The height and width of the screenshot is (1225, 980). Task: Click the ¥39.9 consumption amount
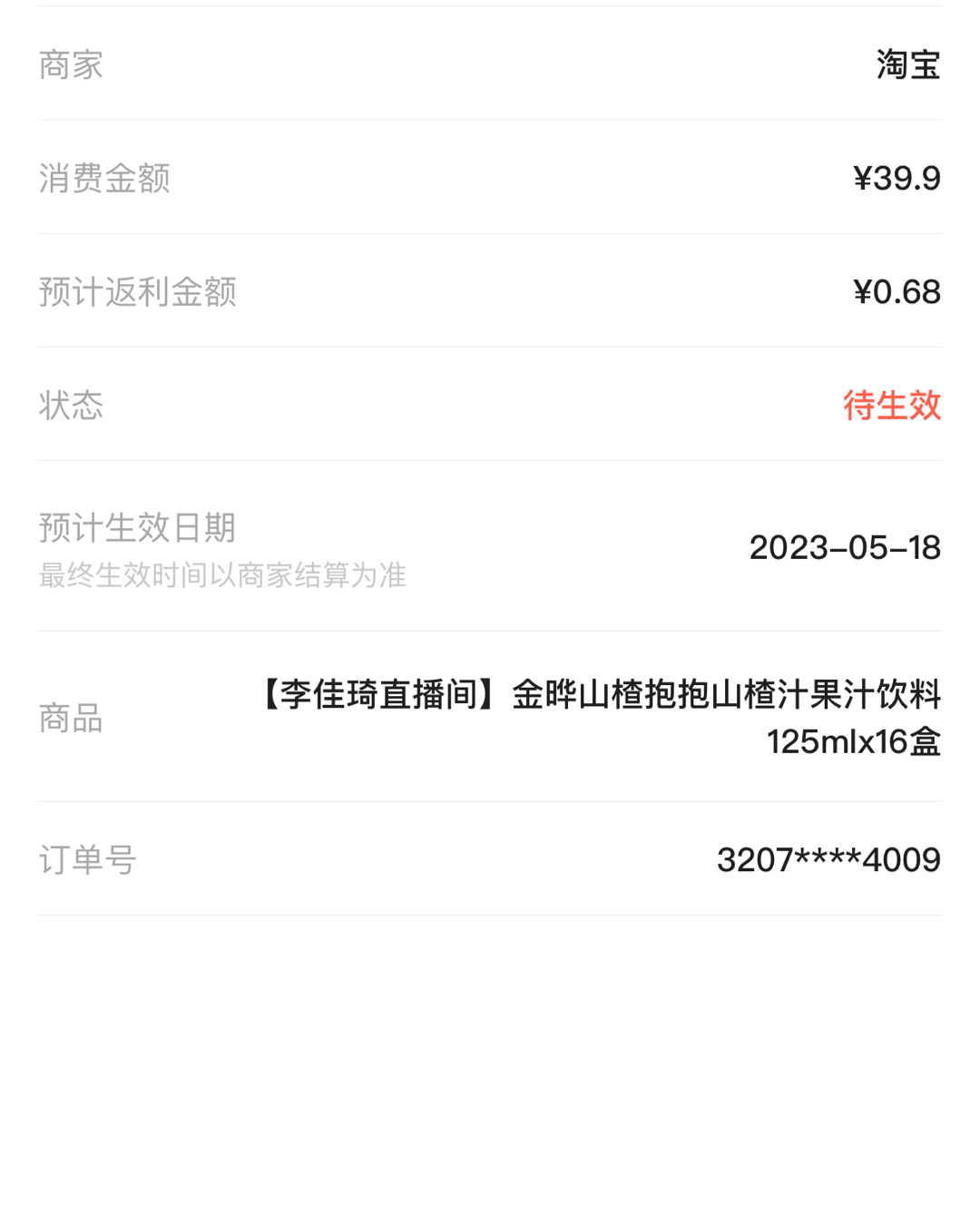[x=894, y=179]
